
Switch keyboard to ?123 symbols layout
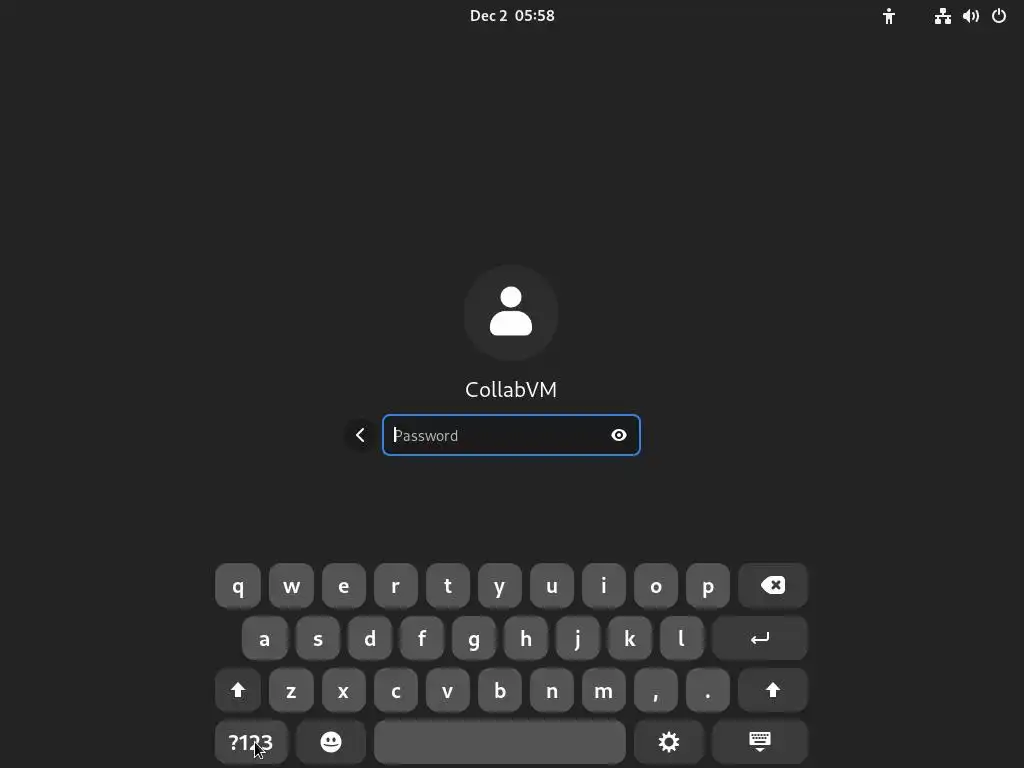click(250, 742)
